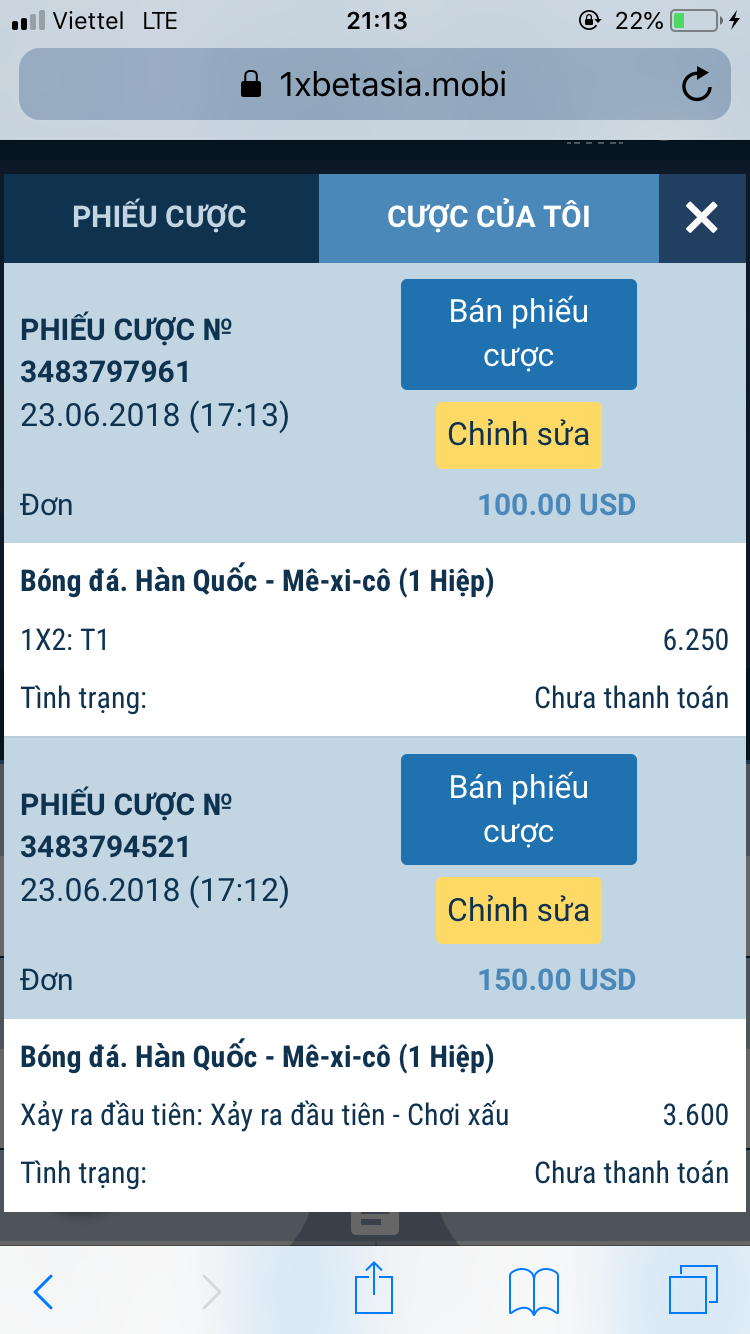Screen dimensions: 750x1334
Task: Go back to the previous page
Action: coord(43,1292)
